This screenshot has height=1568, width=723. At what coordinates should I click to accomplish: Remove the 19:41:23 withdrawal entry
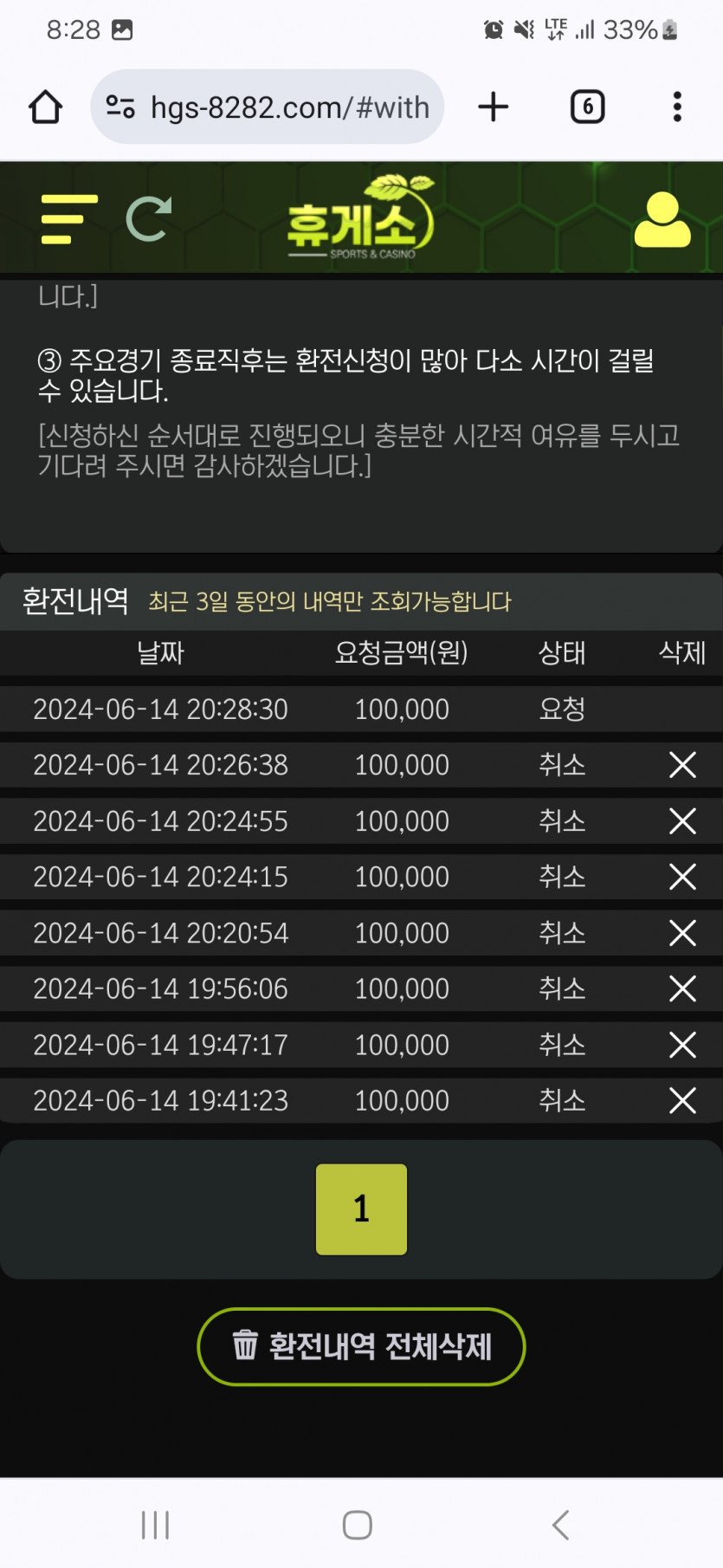coord(682,1100)
